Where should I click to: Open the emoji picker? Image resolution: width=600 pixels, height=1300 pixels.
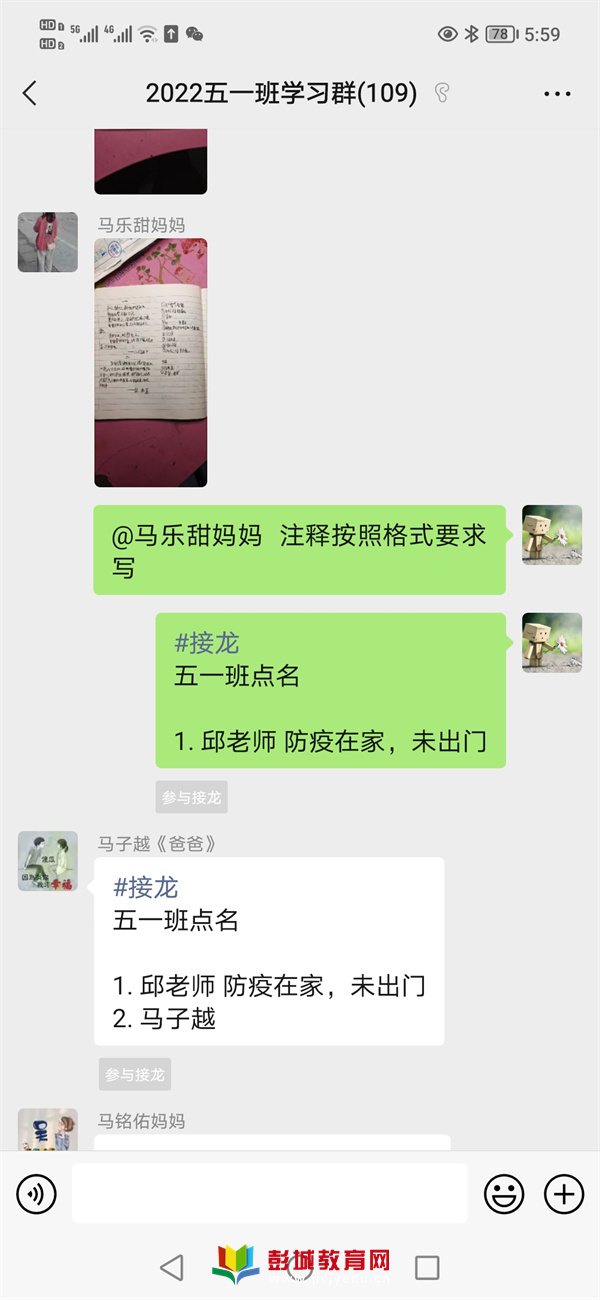pos(504,1193)
